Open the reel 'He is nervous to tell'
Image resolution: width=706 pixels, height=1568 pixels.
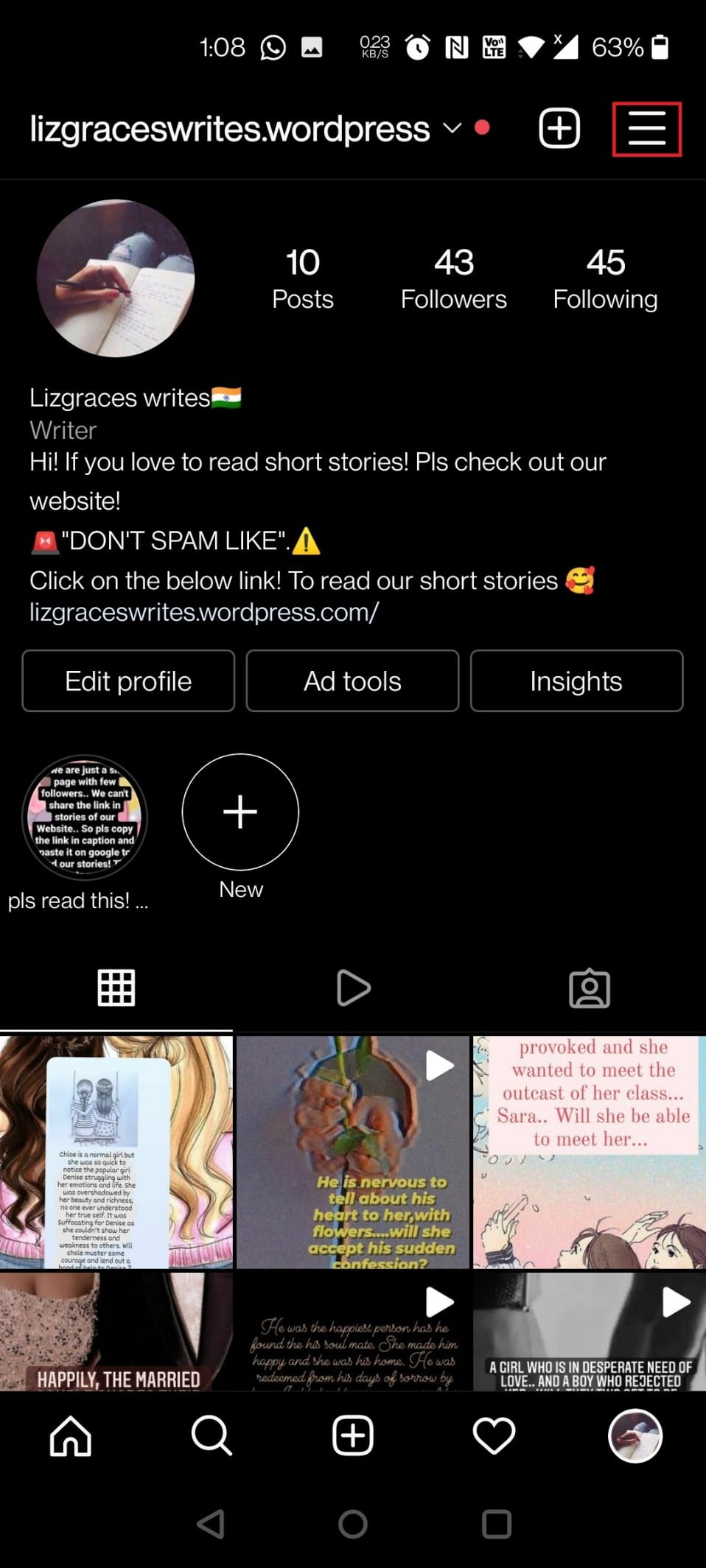click(352, 1152)
